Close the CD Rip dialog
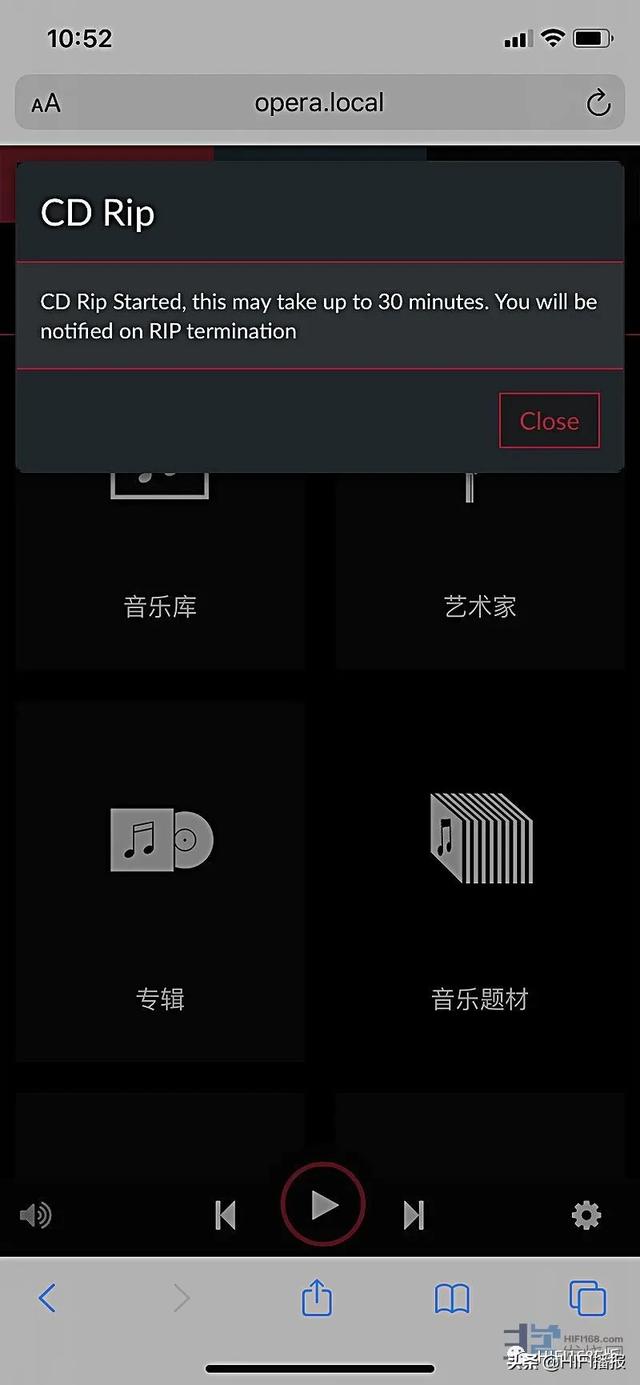Screen dimensions: 640x1385 click(549, 420)
